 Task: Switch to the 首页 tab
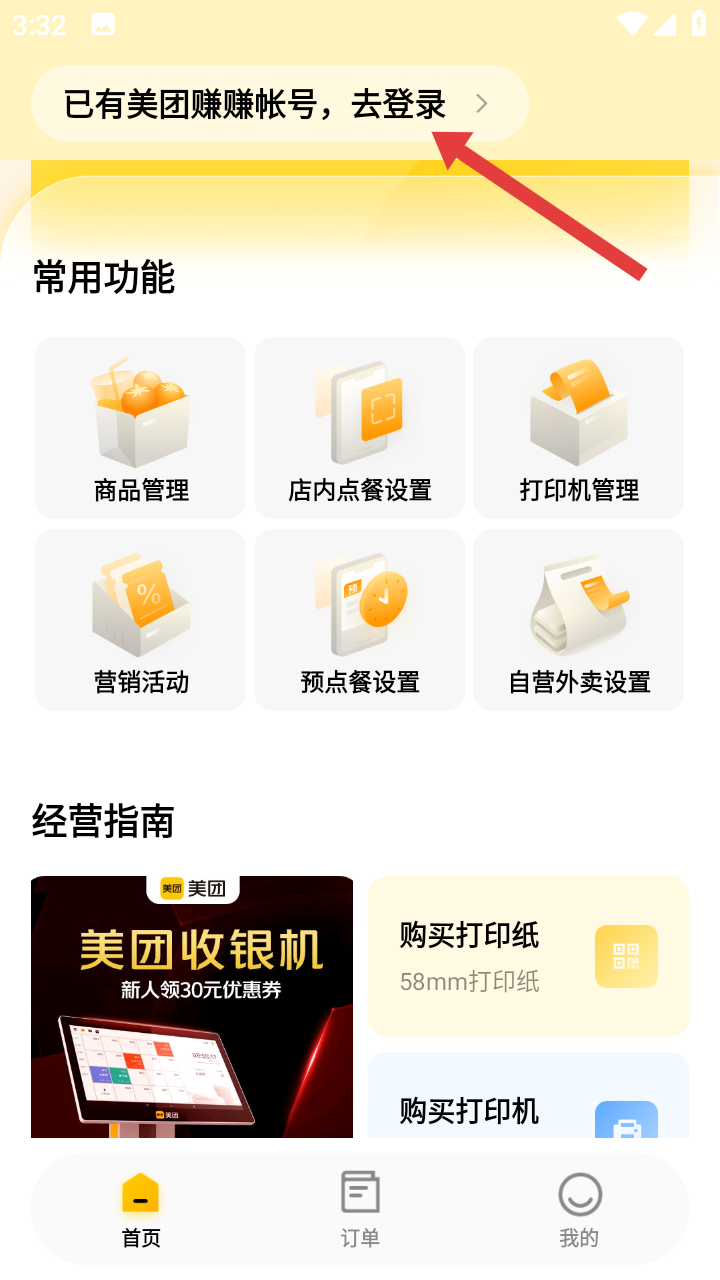pyautogui.click(x=141, y=1210)
